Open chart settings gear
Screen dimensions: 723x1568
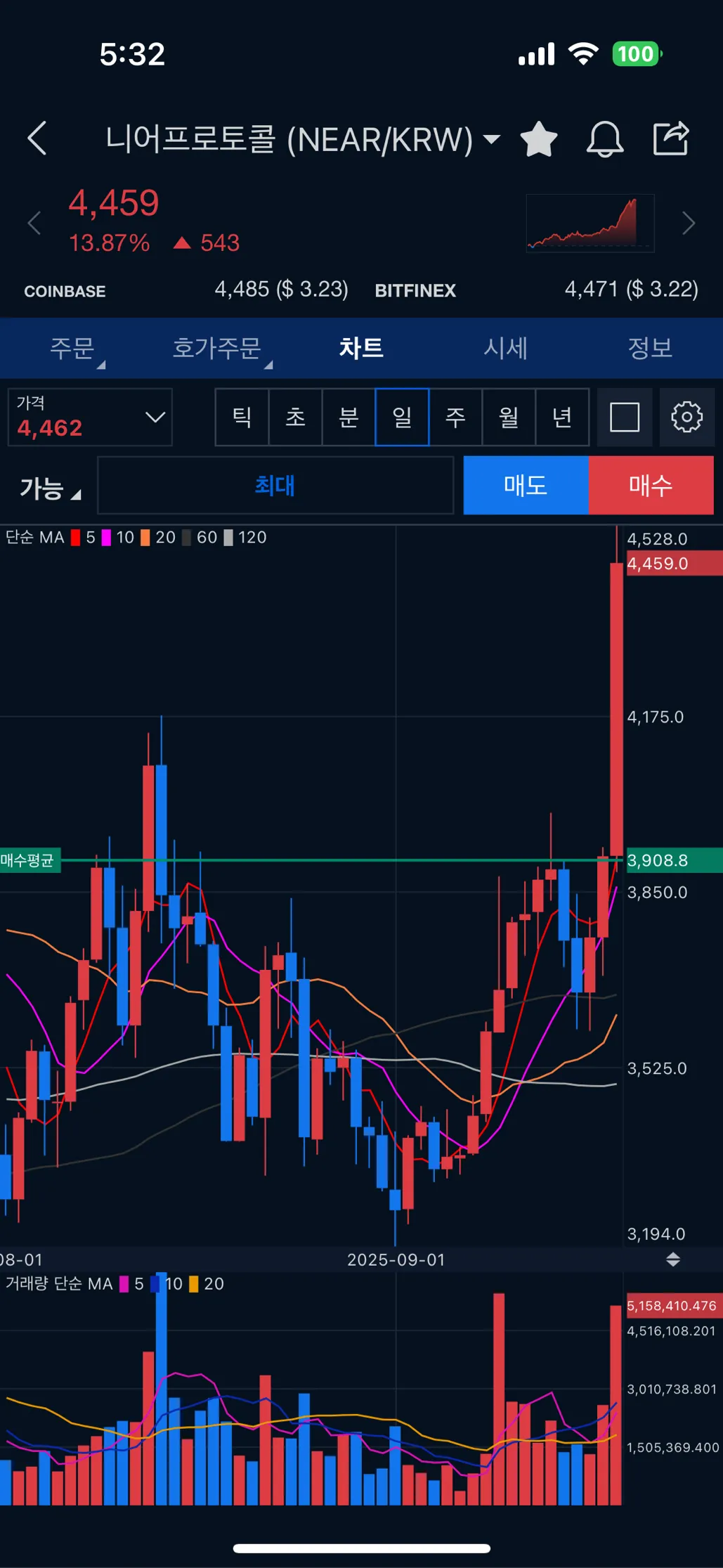pyautogui.click(x=686, y=417)
